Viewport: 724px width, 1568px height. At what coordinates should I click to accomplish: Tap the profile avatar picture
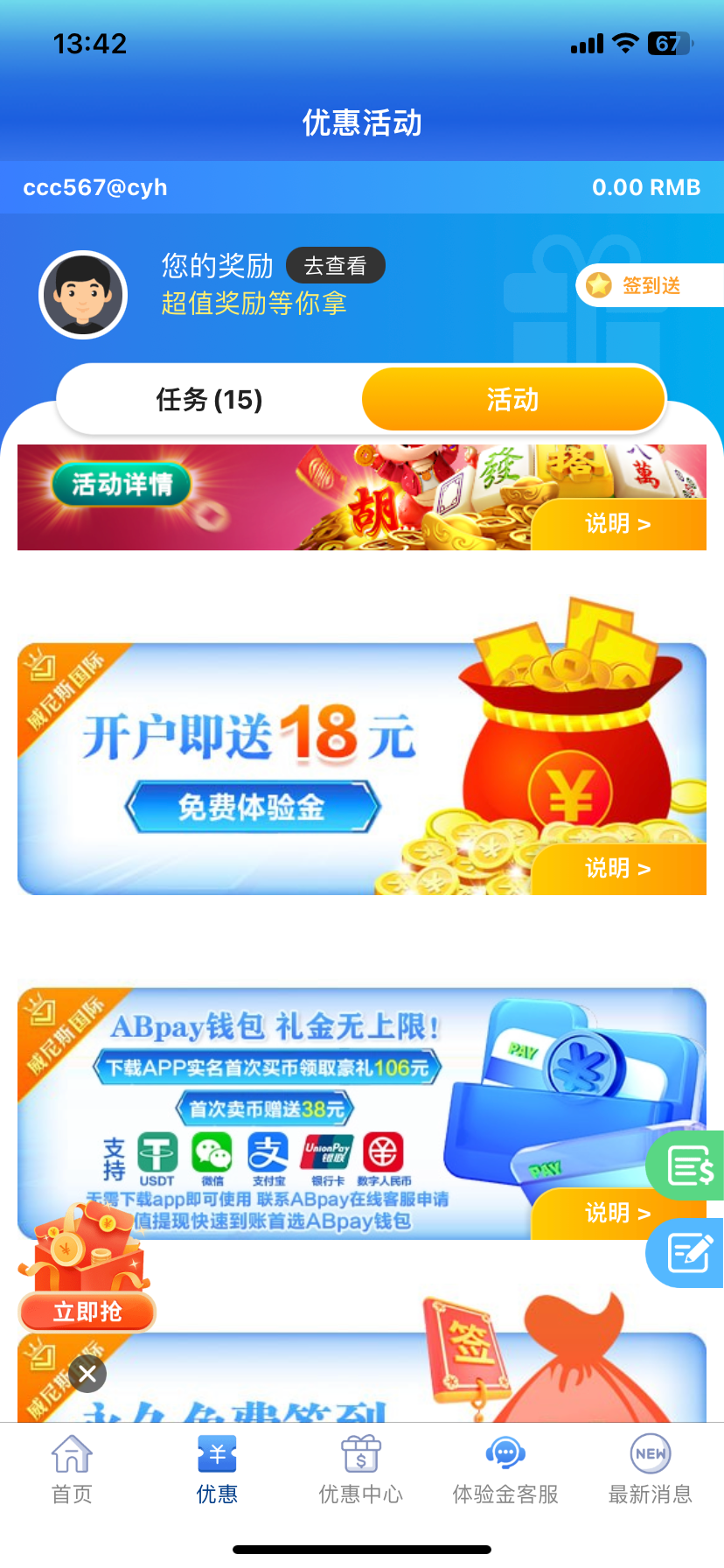[84, 295]
